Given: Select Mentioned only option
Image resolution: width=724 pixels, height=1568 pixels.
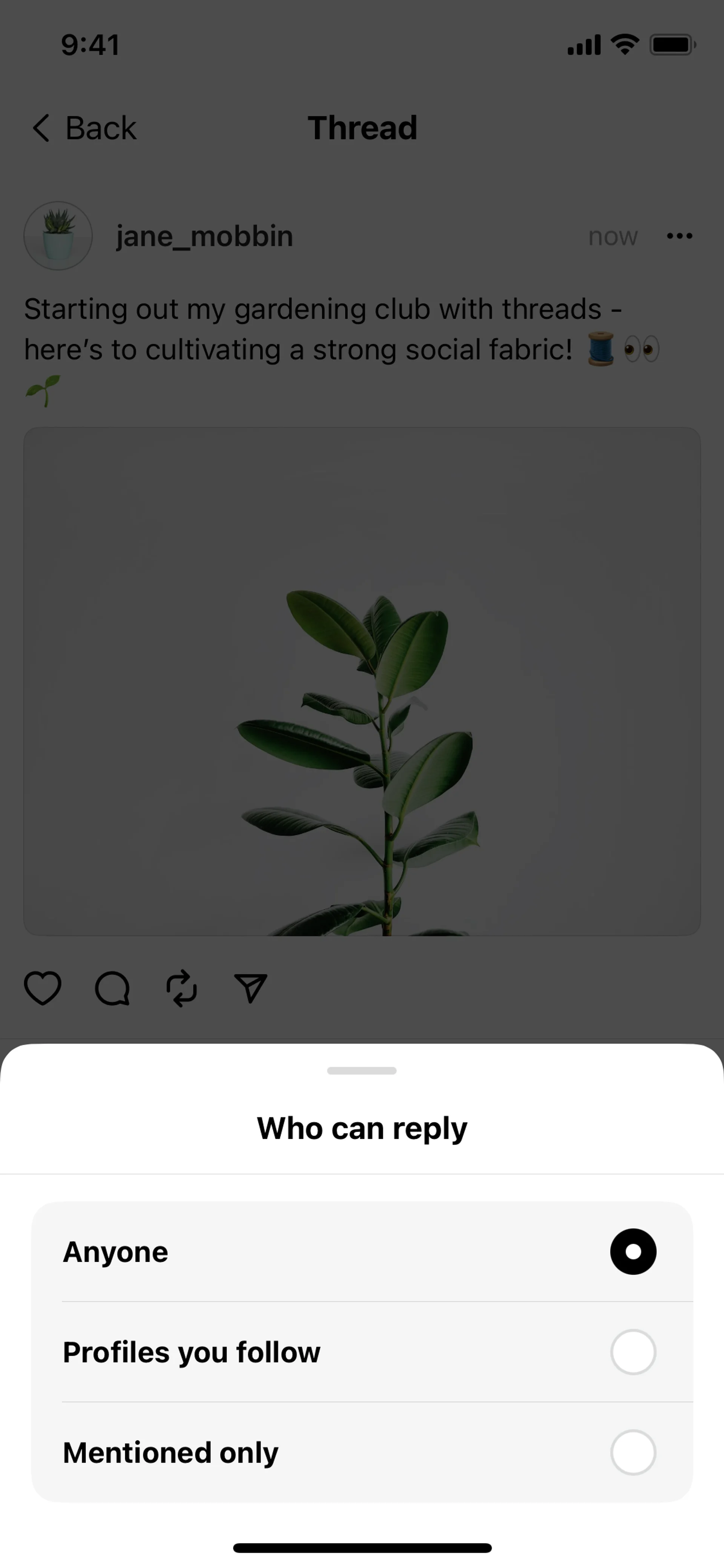Looking at the screenshot, I should tap(633, 1452).
